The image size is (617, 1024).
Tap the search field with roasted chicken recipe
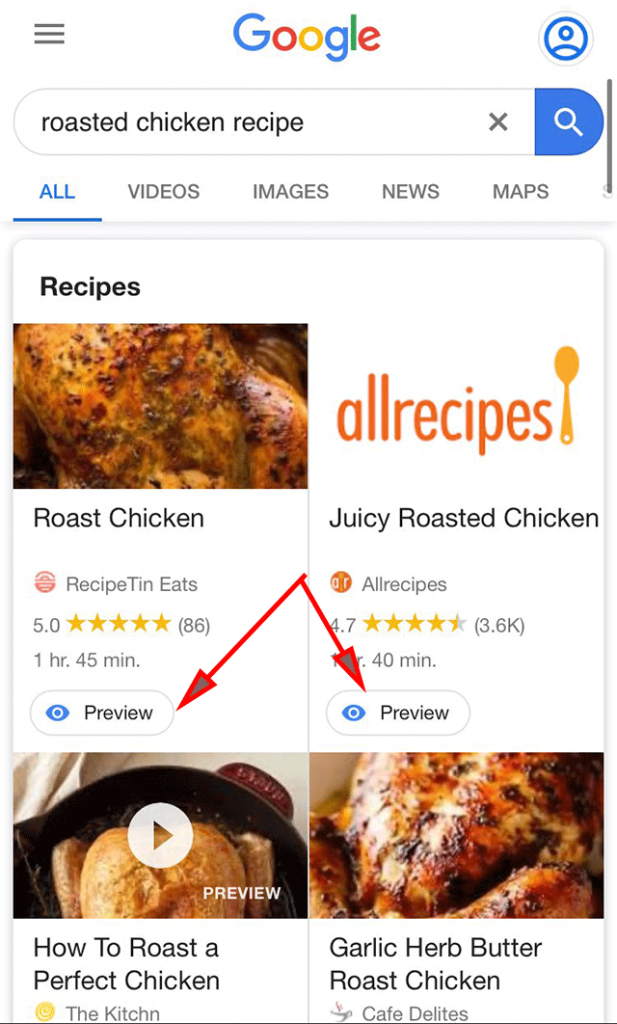coord(250,123)
